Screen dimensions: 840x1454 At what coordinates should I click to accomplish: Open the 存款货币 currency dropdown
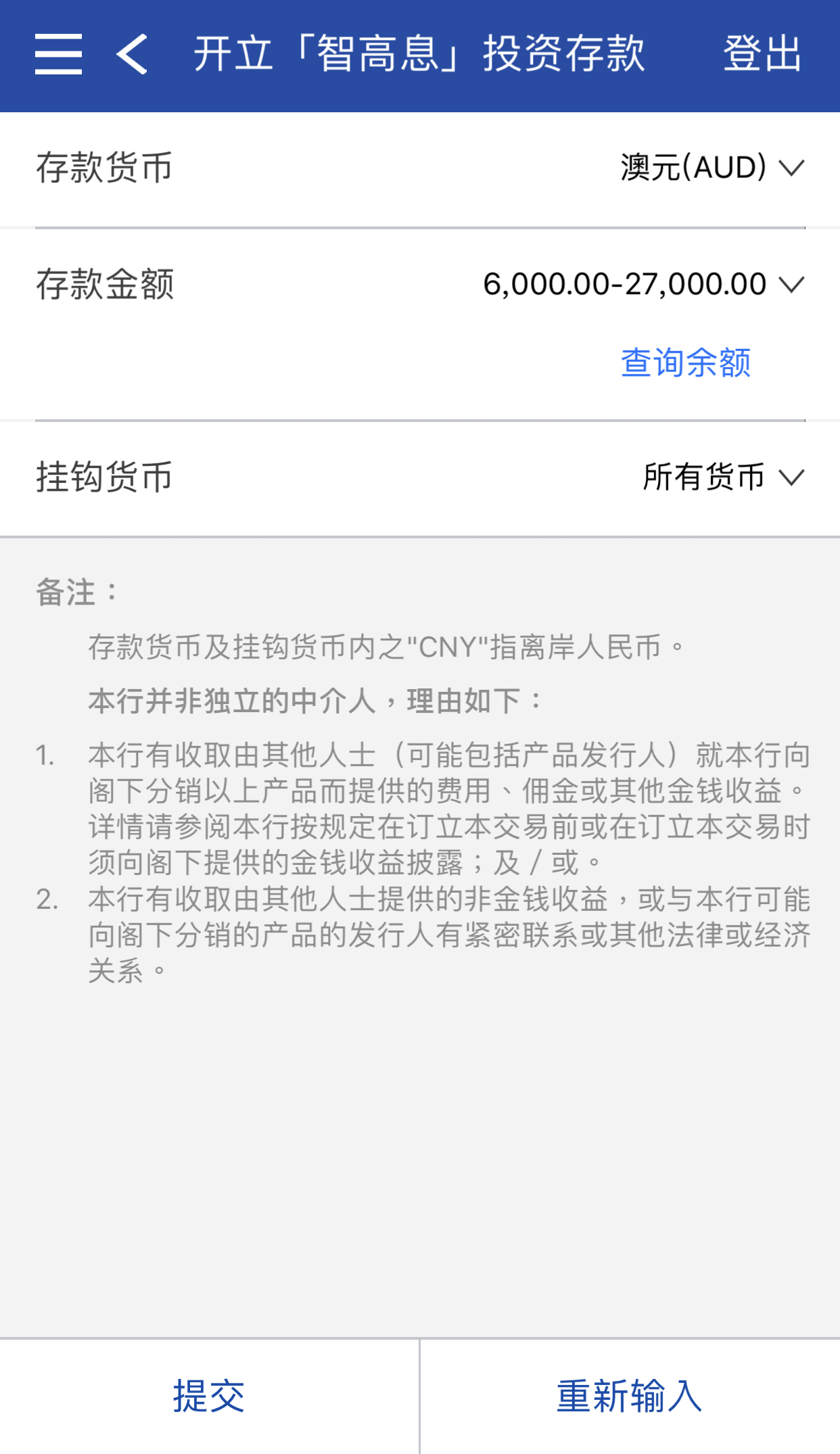point(712,168)
